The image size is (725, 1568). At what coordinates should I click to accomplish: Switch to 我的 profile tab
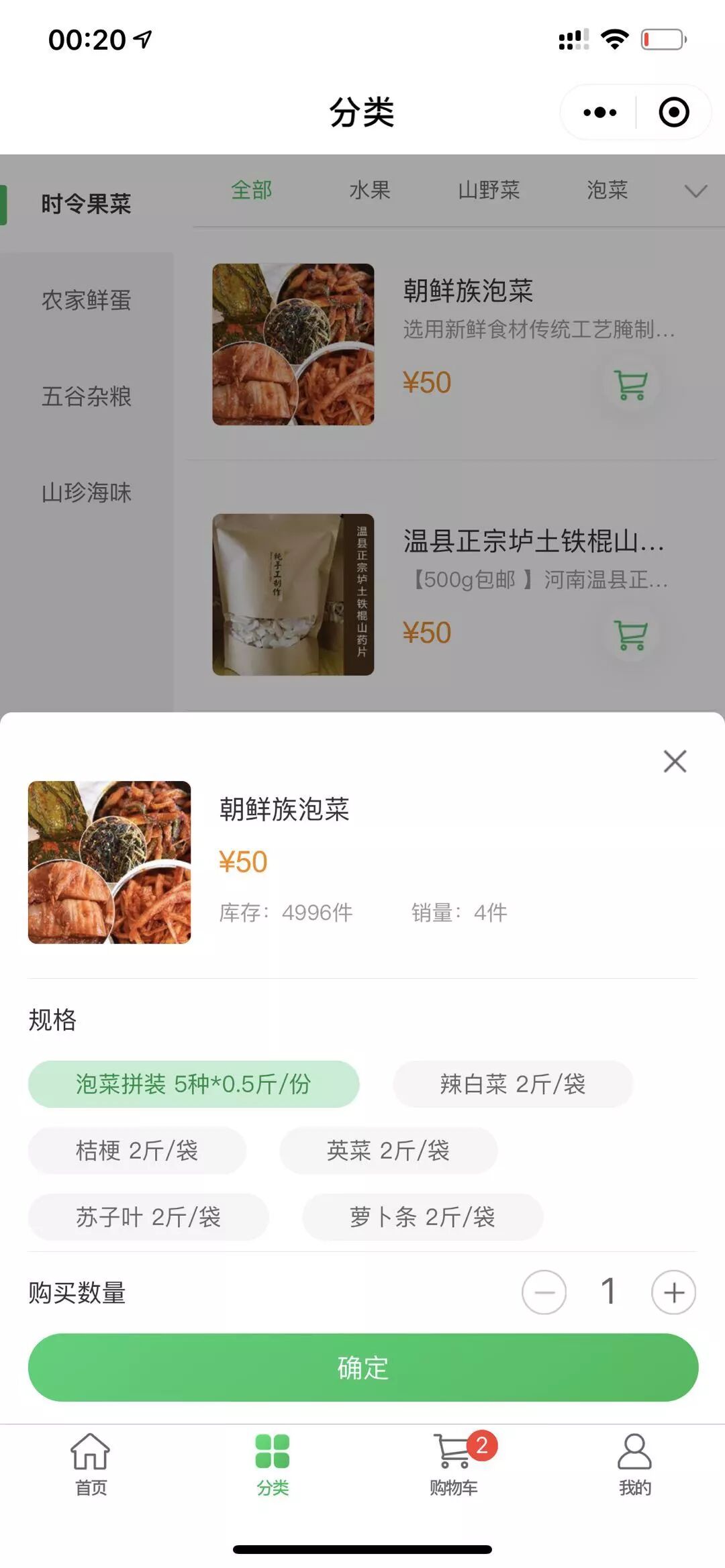point(634,1465)
